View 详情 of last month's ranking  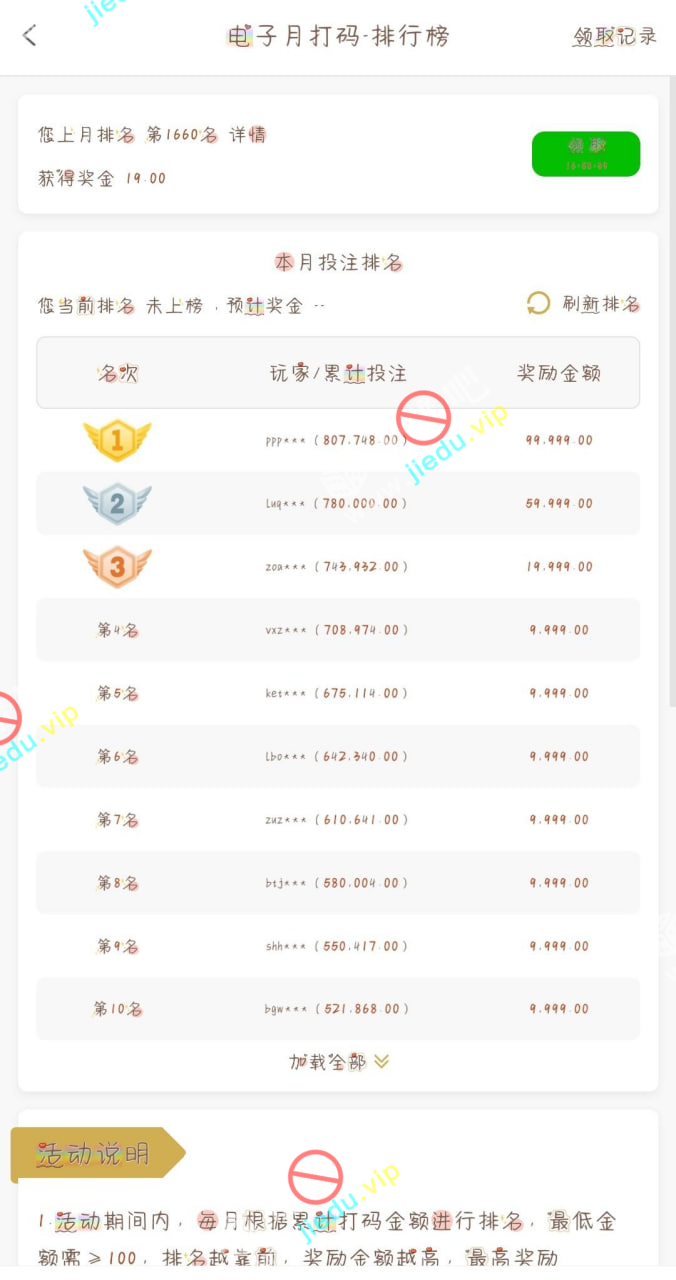pyautogui.click(x=248, y=135)
